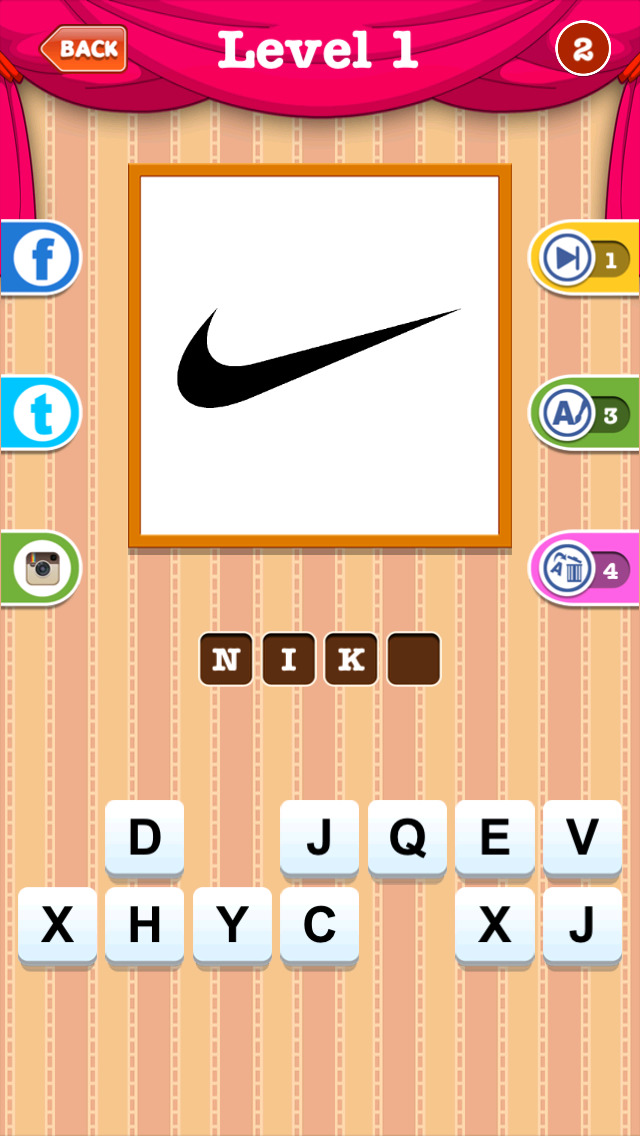Viewport: 640px width, 1136px height.
Task: Open the Instagram button
Action: click(41, 568)
